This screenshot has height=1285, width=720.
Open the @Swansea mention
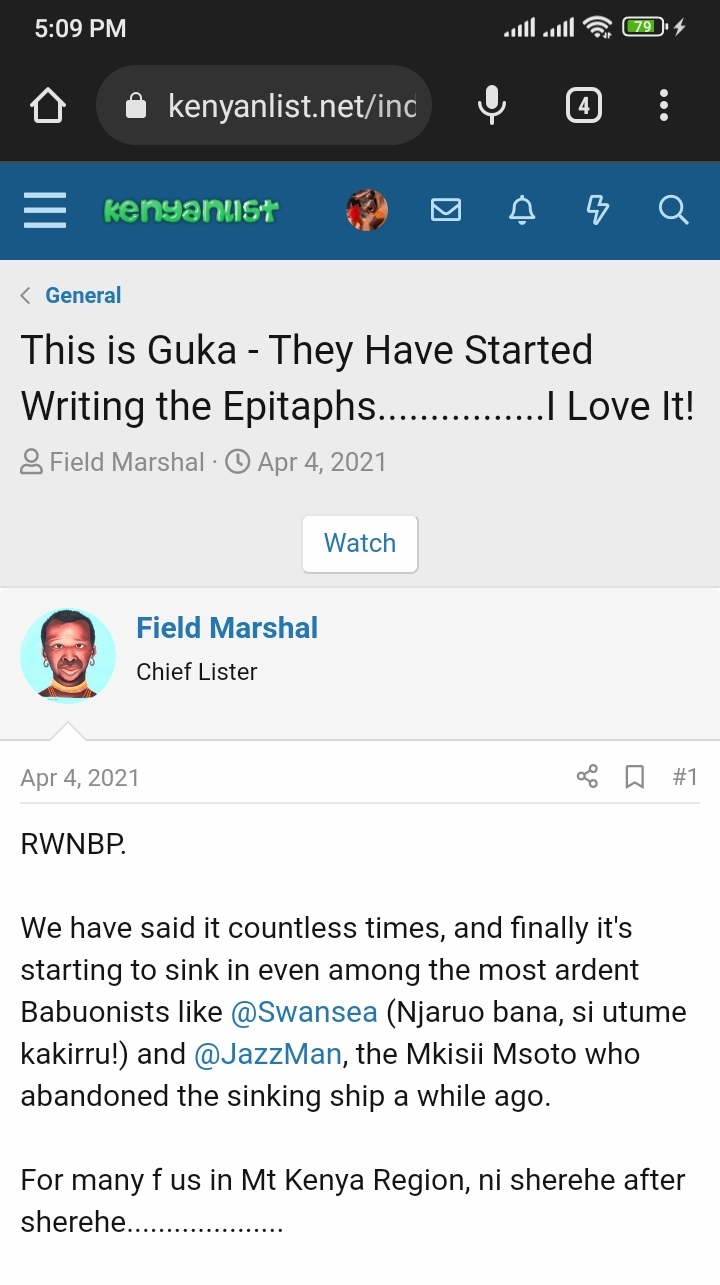[304, 1012]
